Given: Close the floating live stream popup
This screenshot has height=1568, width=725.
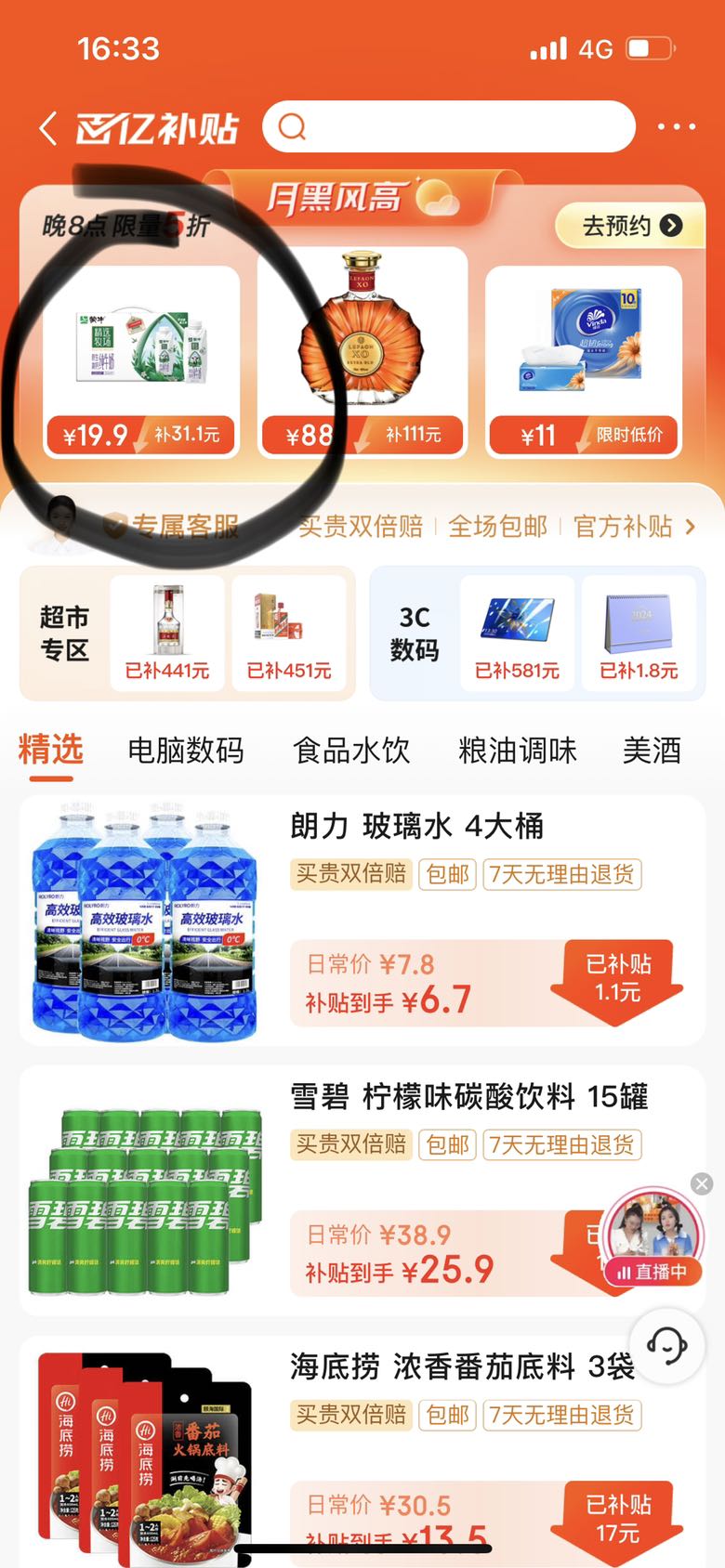Looking at the screenshot, I should [x=702, y=1184].
